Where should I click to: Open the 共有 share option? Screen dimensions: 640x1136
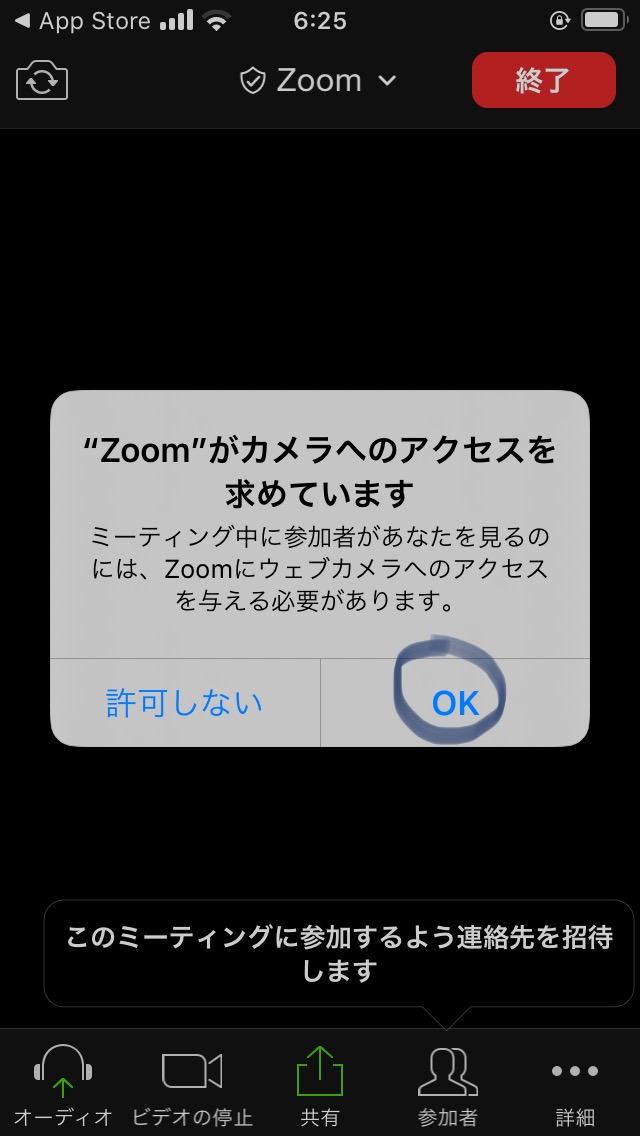pos(319,1083)
